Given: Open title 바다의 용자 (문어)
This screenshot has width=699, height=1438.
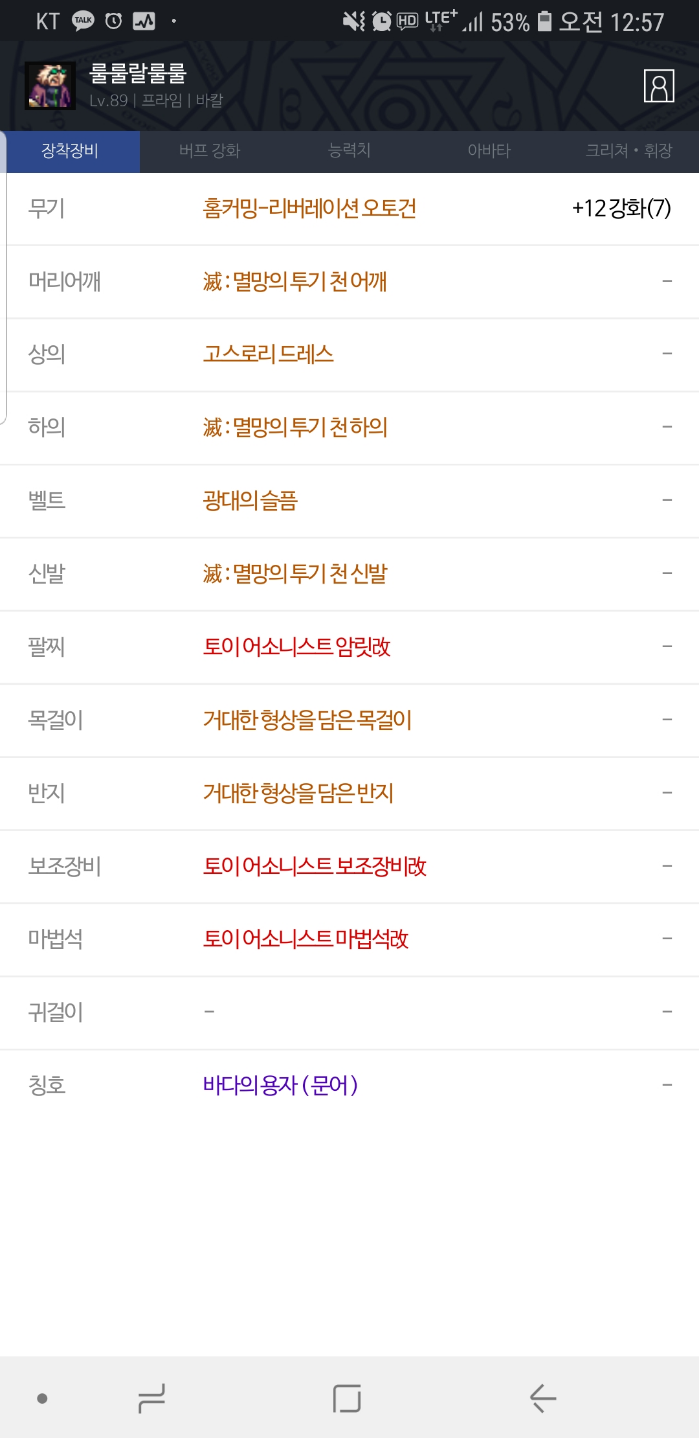Looking at the screenshot, I should coord(280,1085).
